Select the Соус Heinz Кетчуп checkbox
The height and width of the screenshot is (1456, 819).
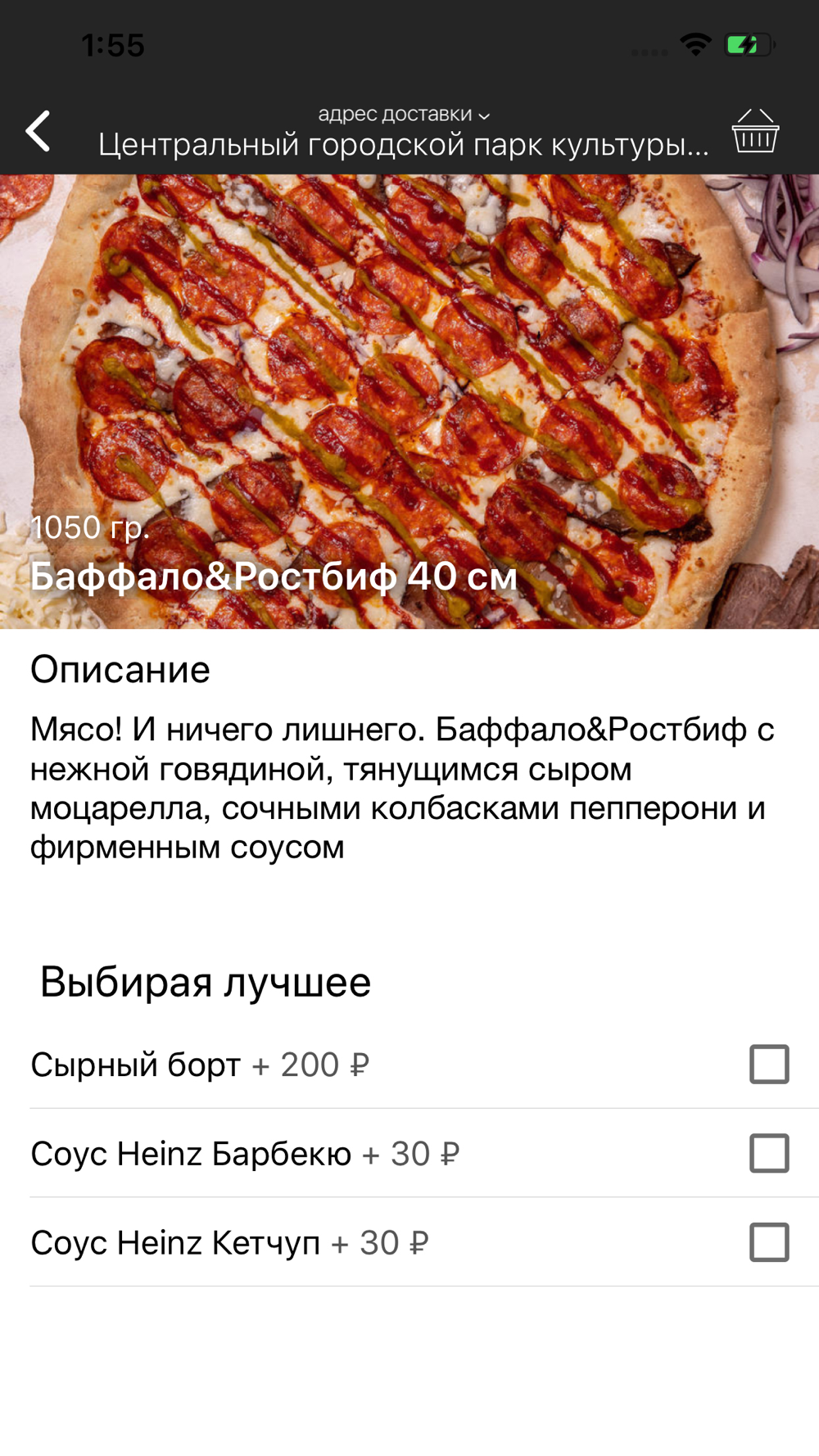pyautogui.click(x=768, y=1242)
